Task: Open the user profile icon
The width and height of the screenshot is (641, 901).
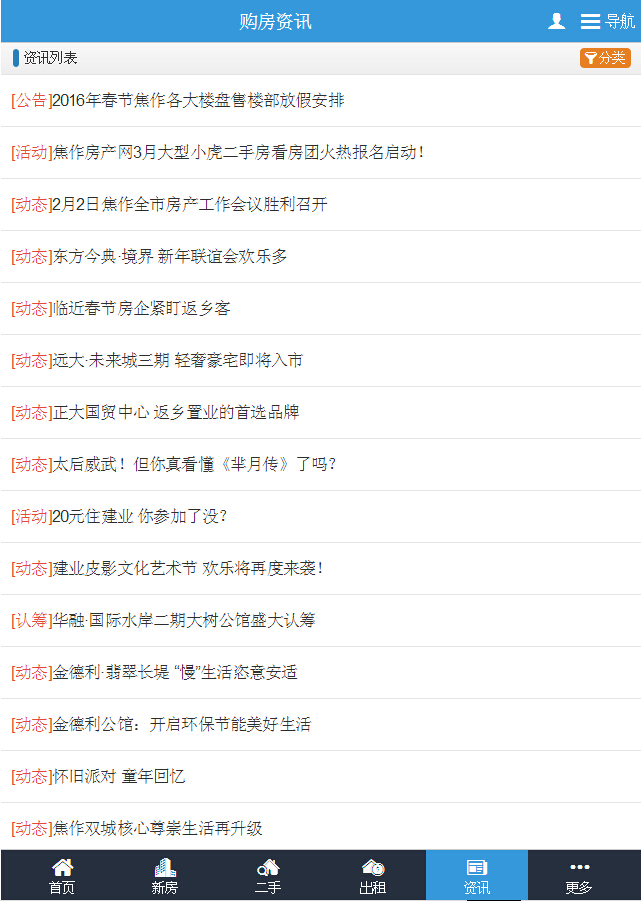Action: [x=557, y=21]
